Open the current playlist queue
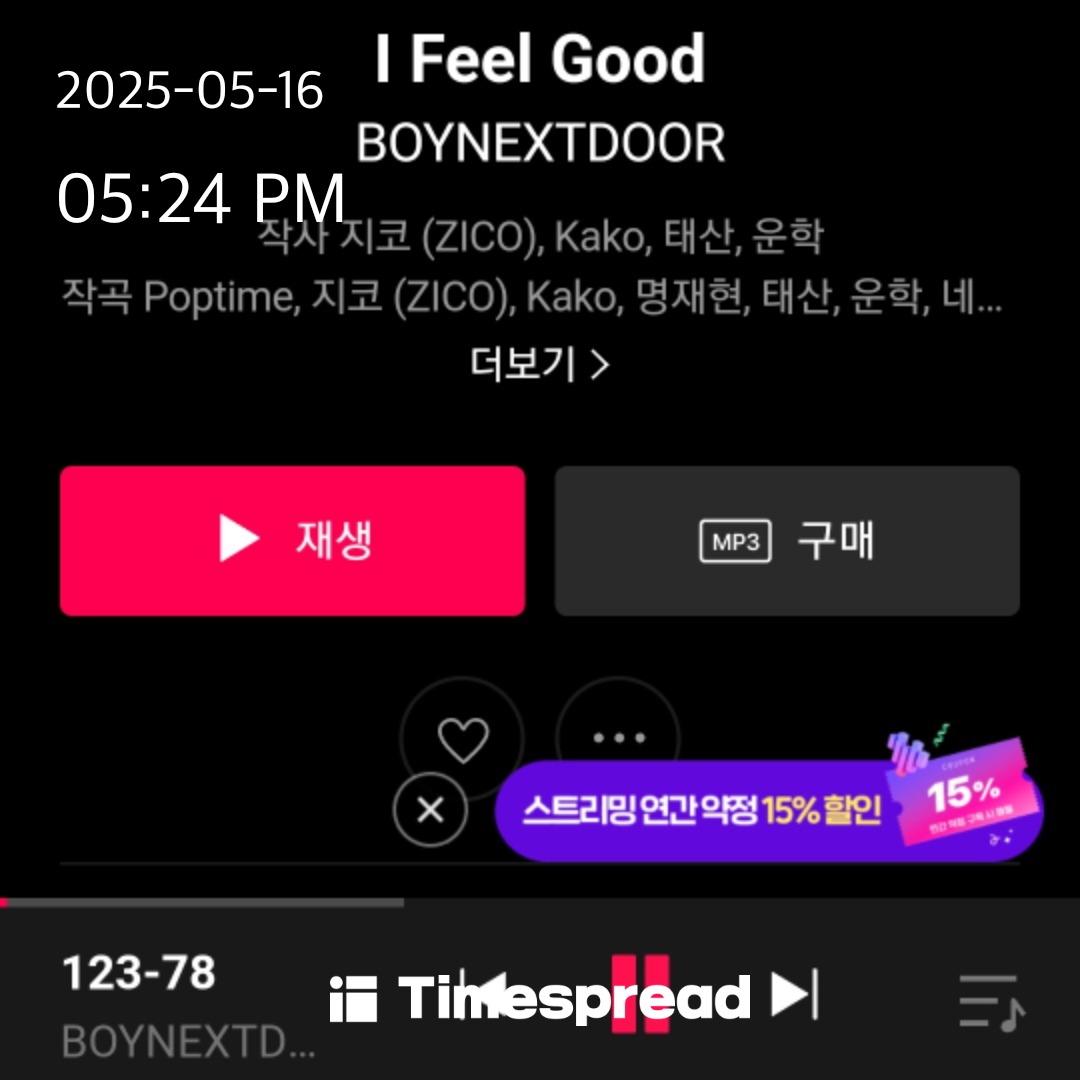 pyautogui.click(x=990, y=1002)
